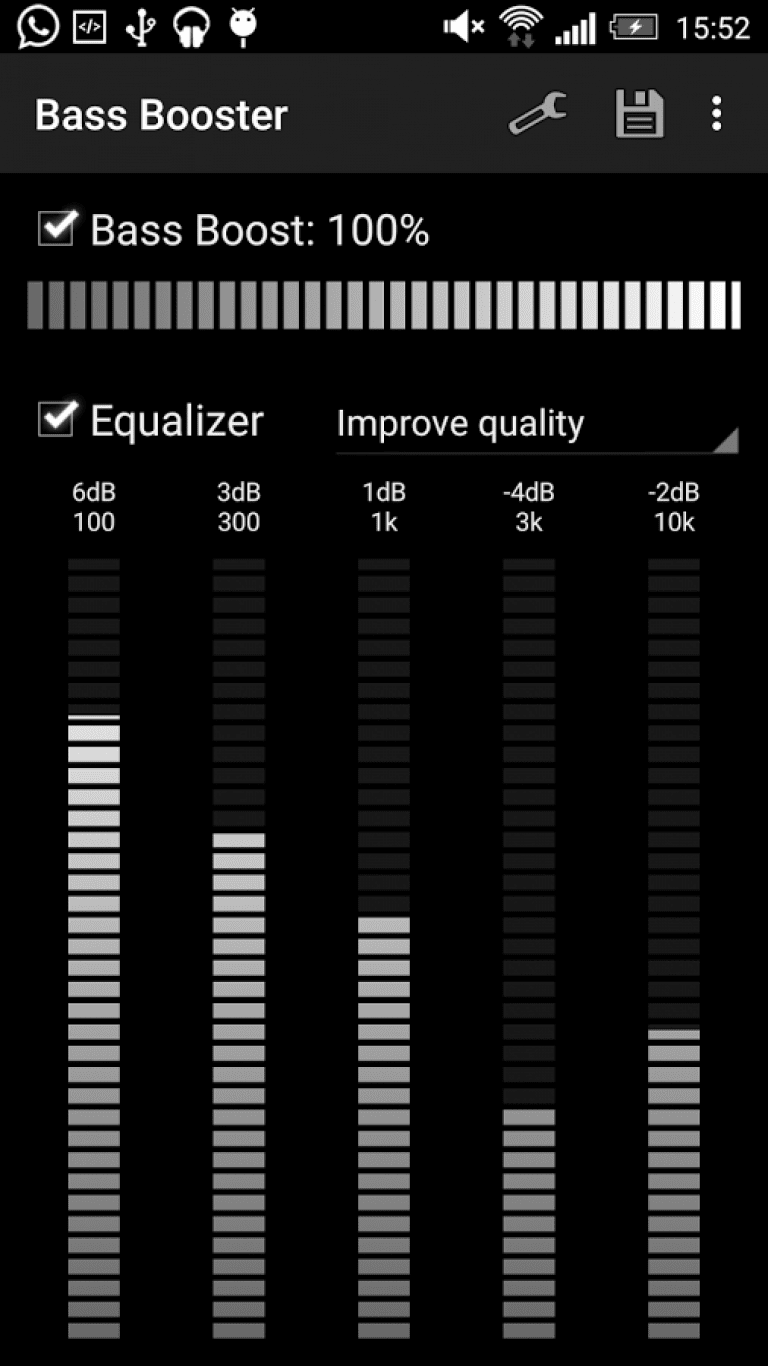Image resolution: width=768 pixels, height=1366 pixels.
Task: Open the overflow menu with three dots
Action: (717, 113)
